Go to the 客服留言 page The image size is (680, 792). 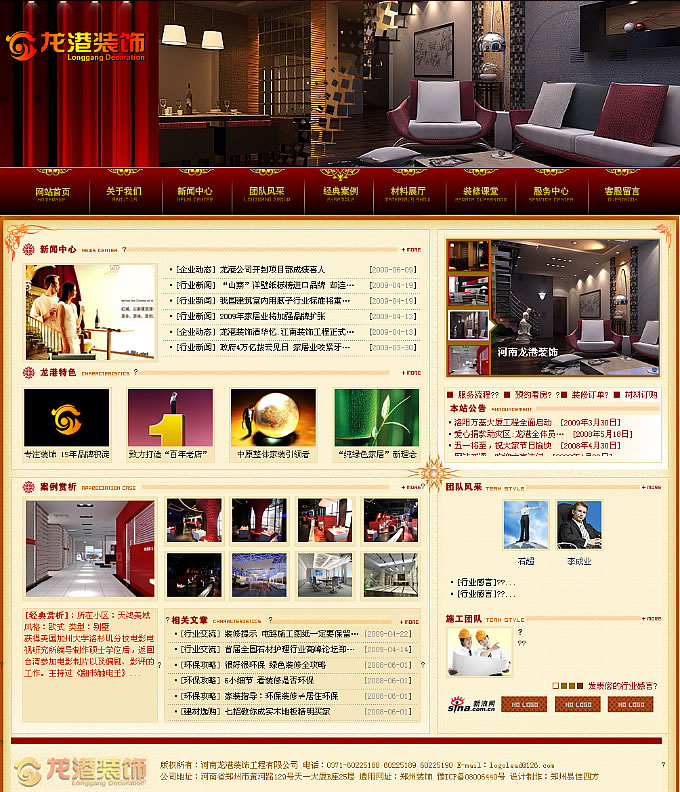622,192
